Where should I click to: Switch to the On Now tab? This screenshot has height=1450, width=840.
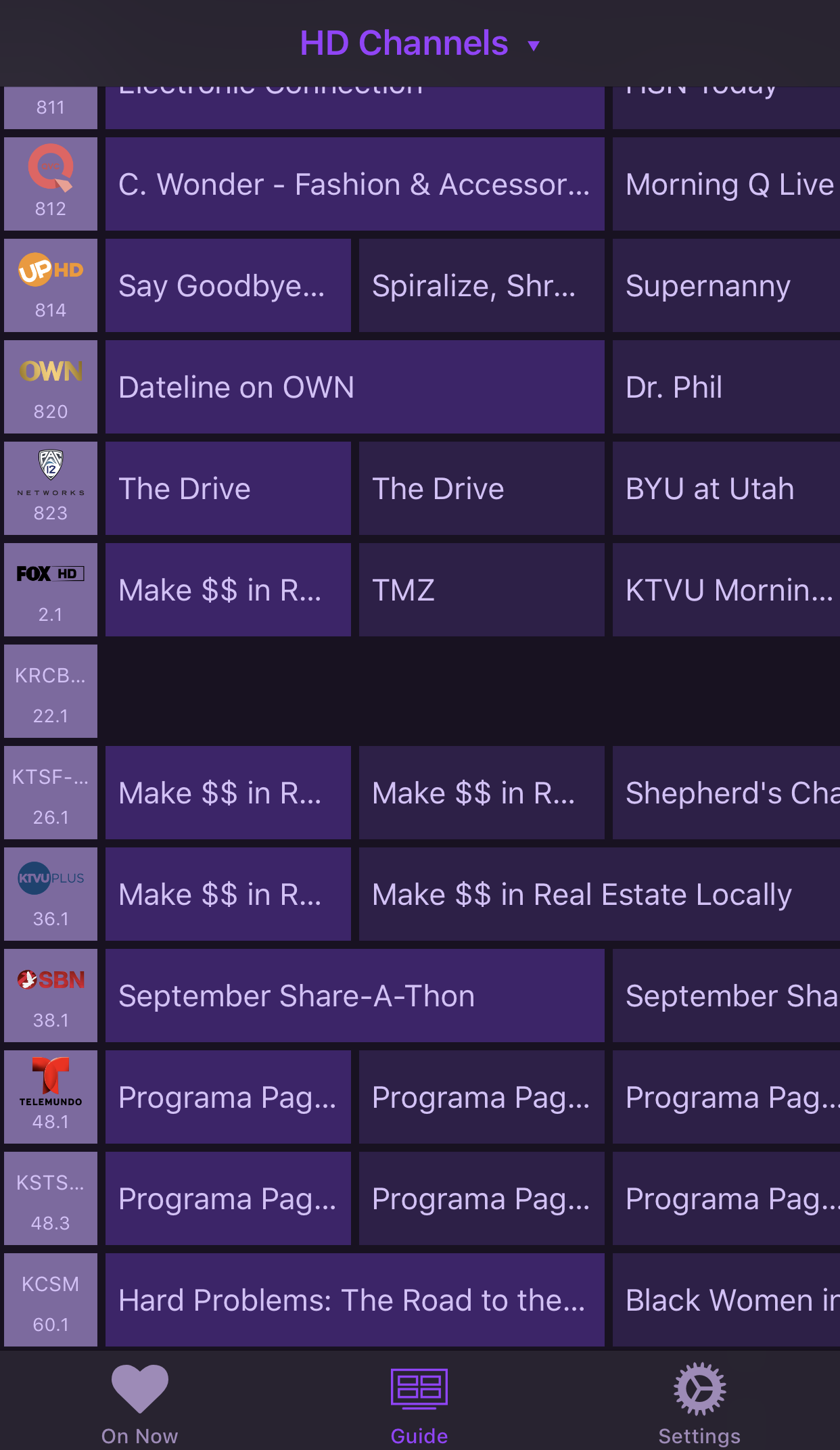[139, 1403]
